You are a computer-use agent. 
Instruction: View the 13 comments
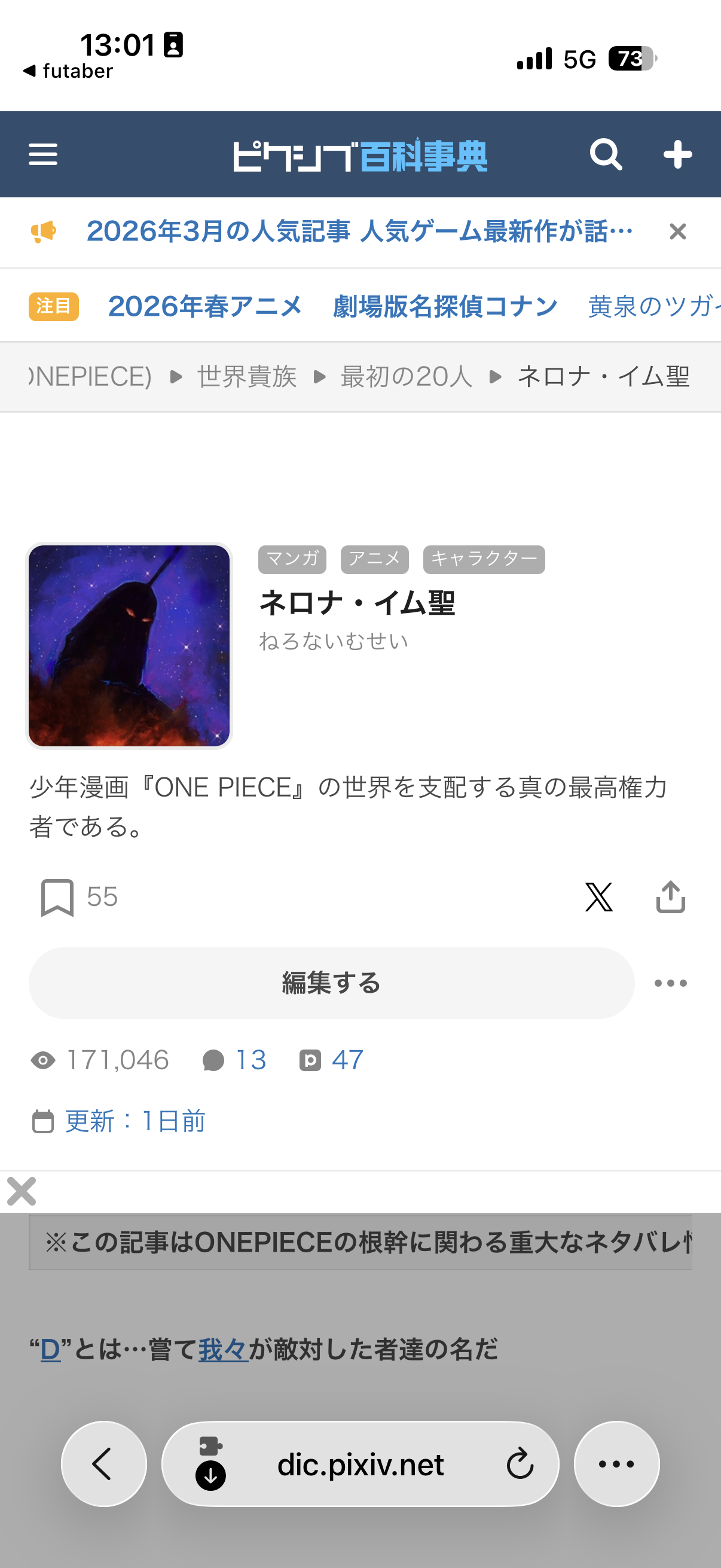(235, 1060)
